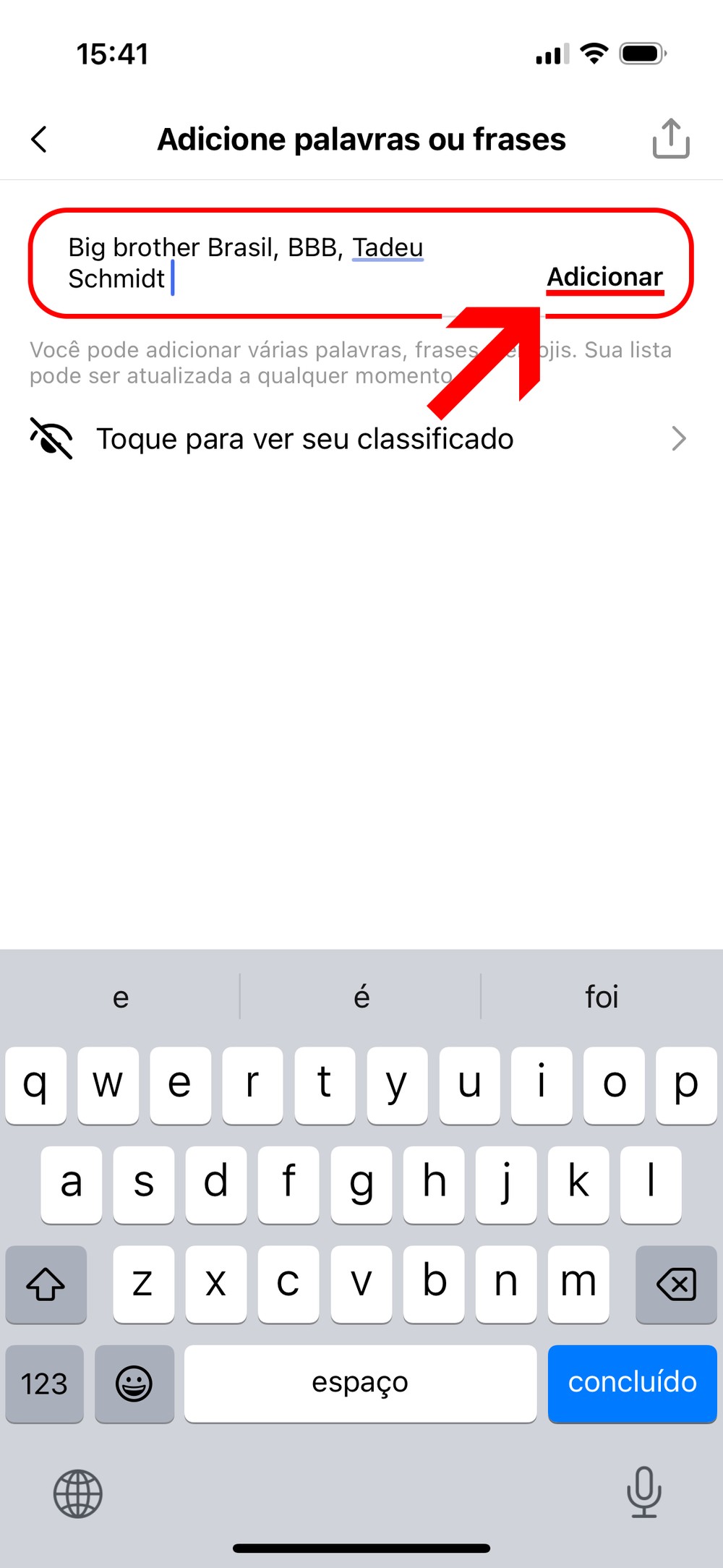Open the emoji keyboard
The height and width of the screenshot is (1568, 723).
tap(134, 1383)
